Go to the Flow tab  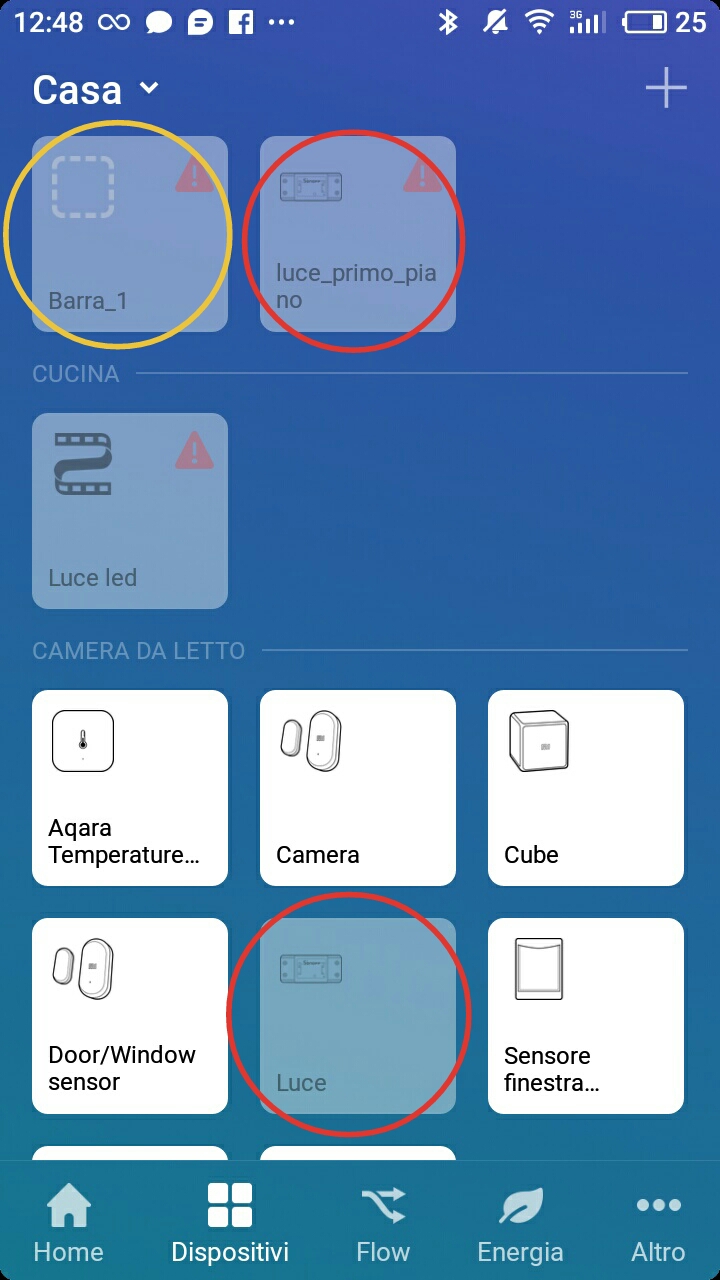[383, 1224]
